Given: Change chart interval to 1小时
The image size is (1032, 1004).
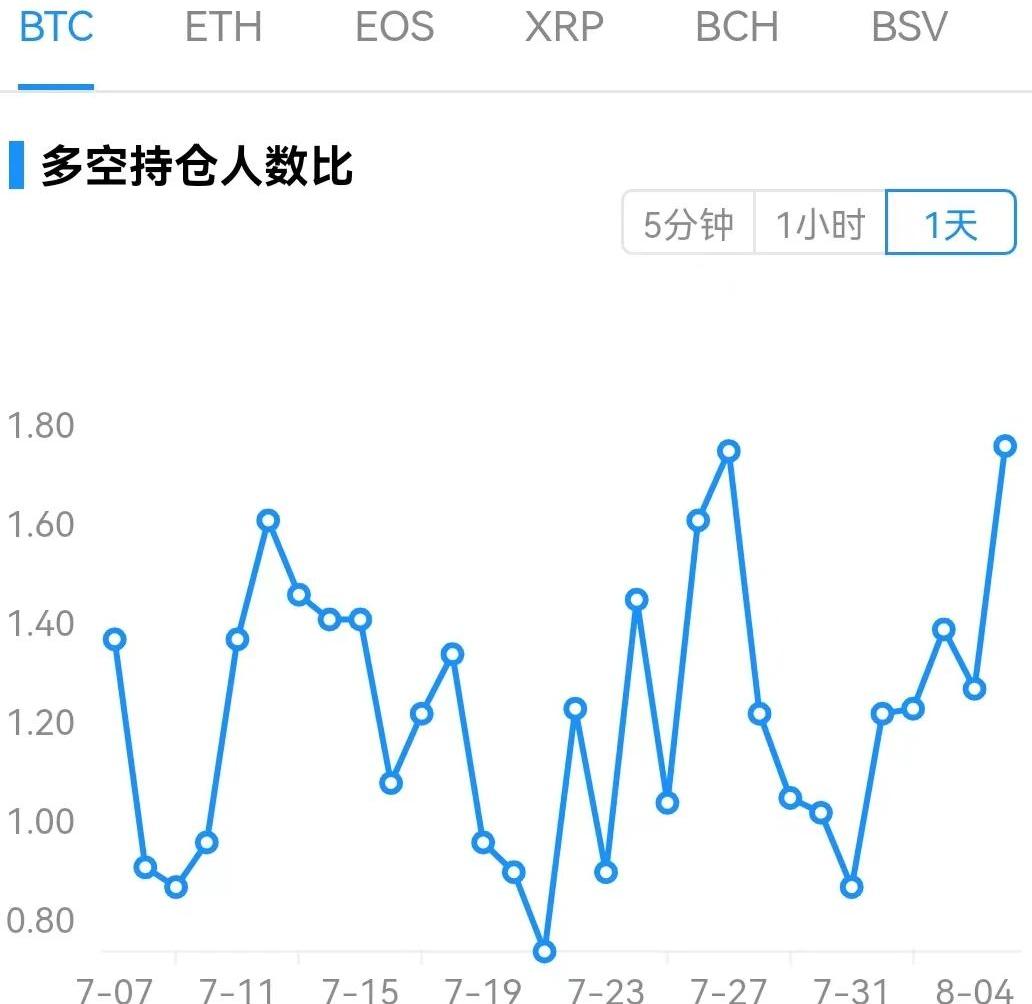Looking at the screenshot, I should 820,224.
